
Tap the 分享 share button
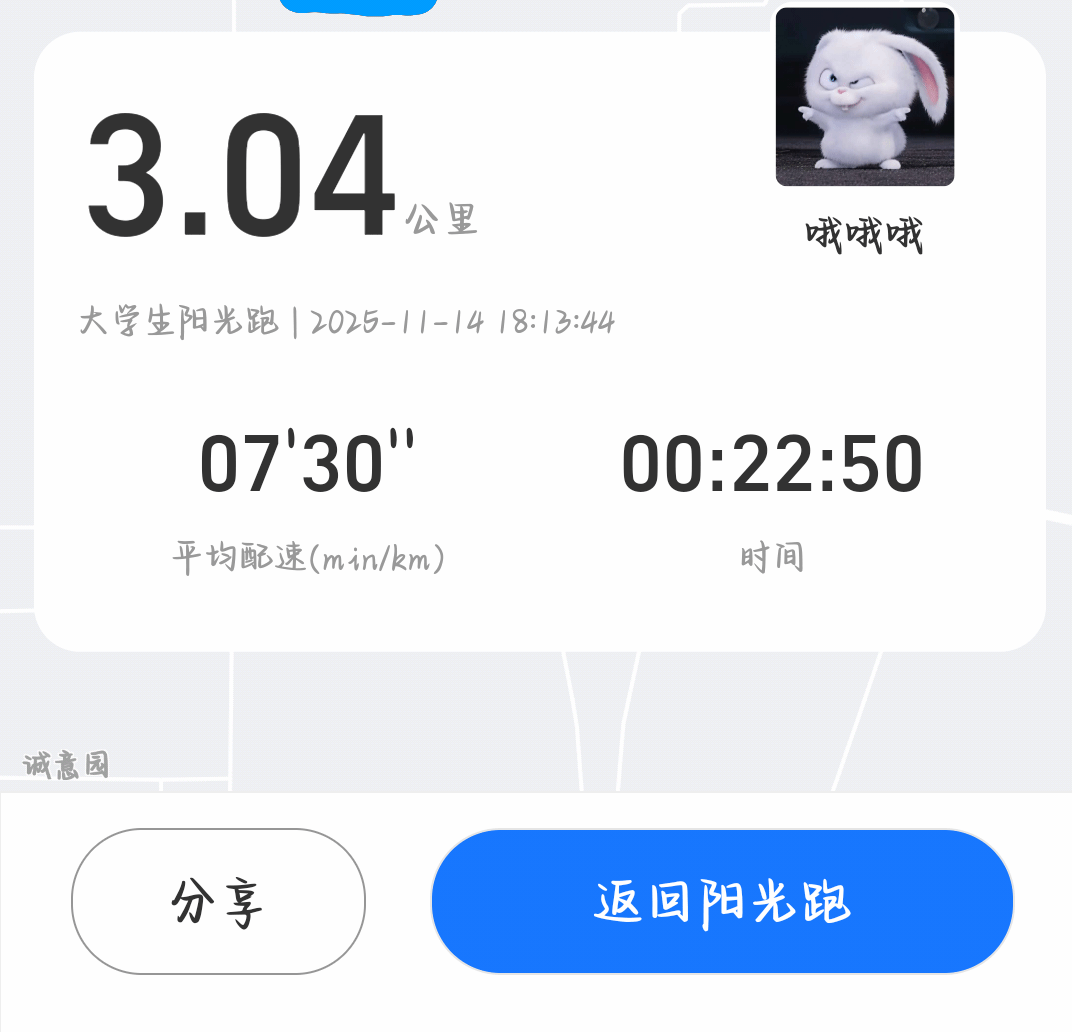(218, 901)
